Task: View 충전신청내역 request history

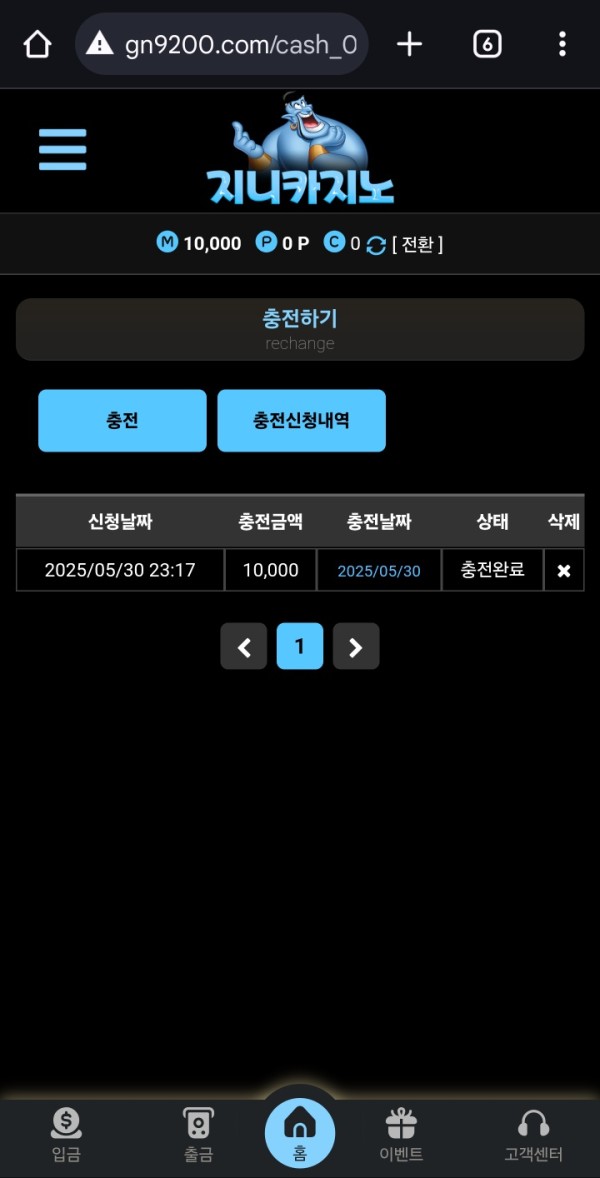Action: pyautogui.click(x=301, y=420)
